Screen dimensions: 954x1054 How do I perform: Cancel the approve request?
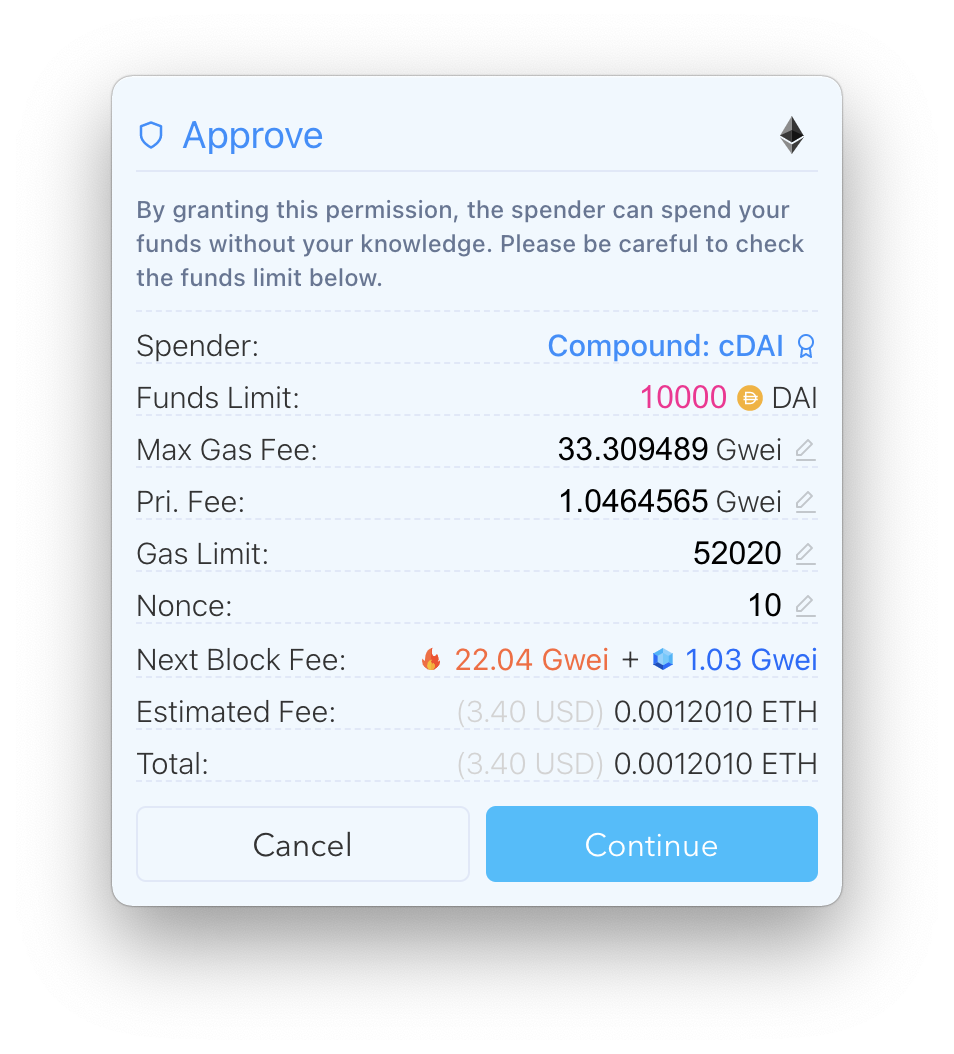(x=302, y=845)
